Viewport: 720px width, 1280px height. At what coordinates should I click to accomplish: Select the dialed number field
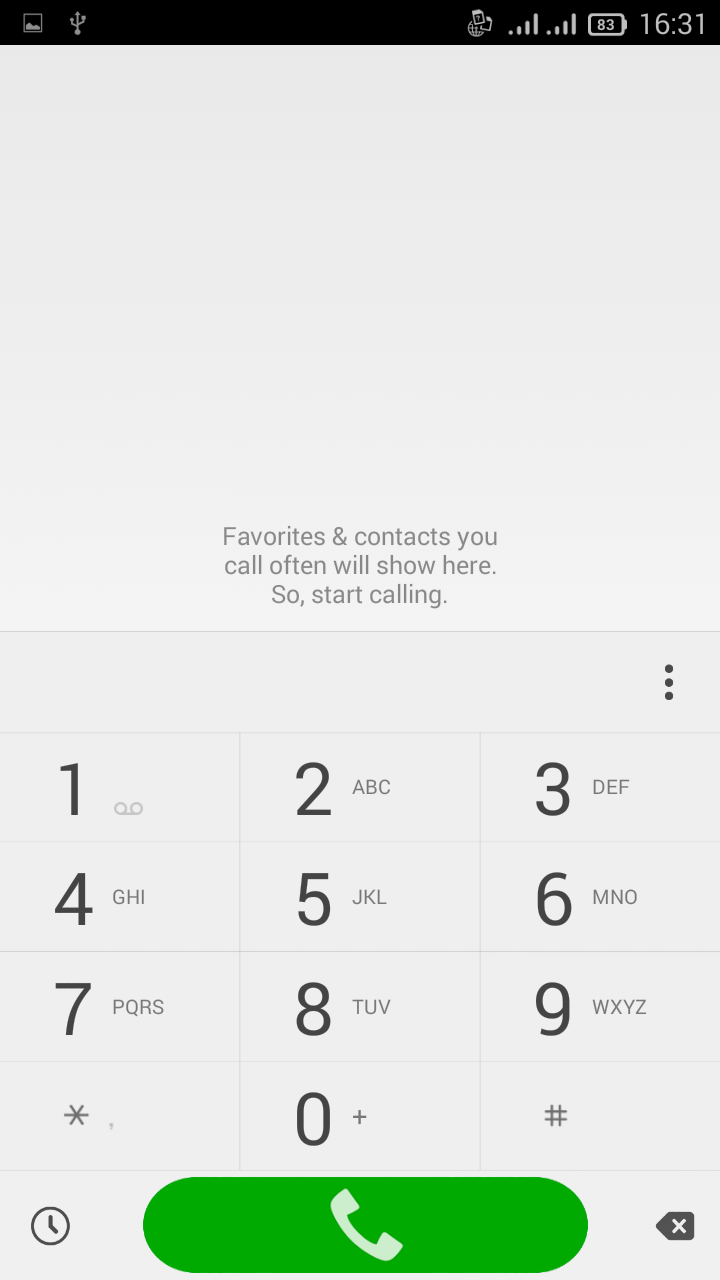[320, 682]
